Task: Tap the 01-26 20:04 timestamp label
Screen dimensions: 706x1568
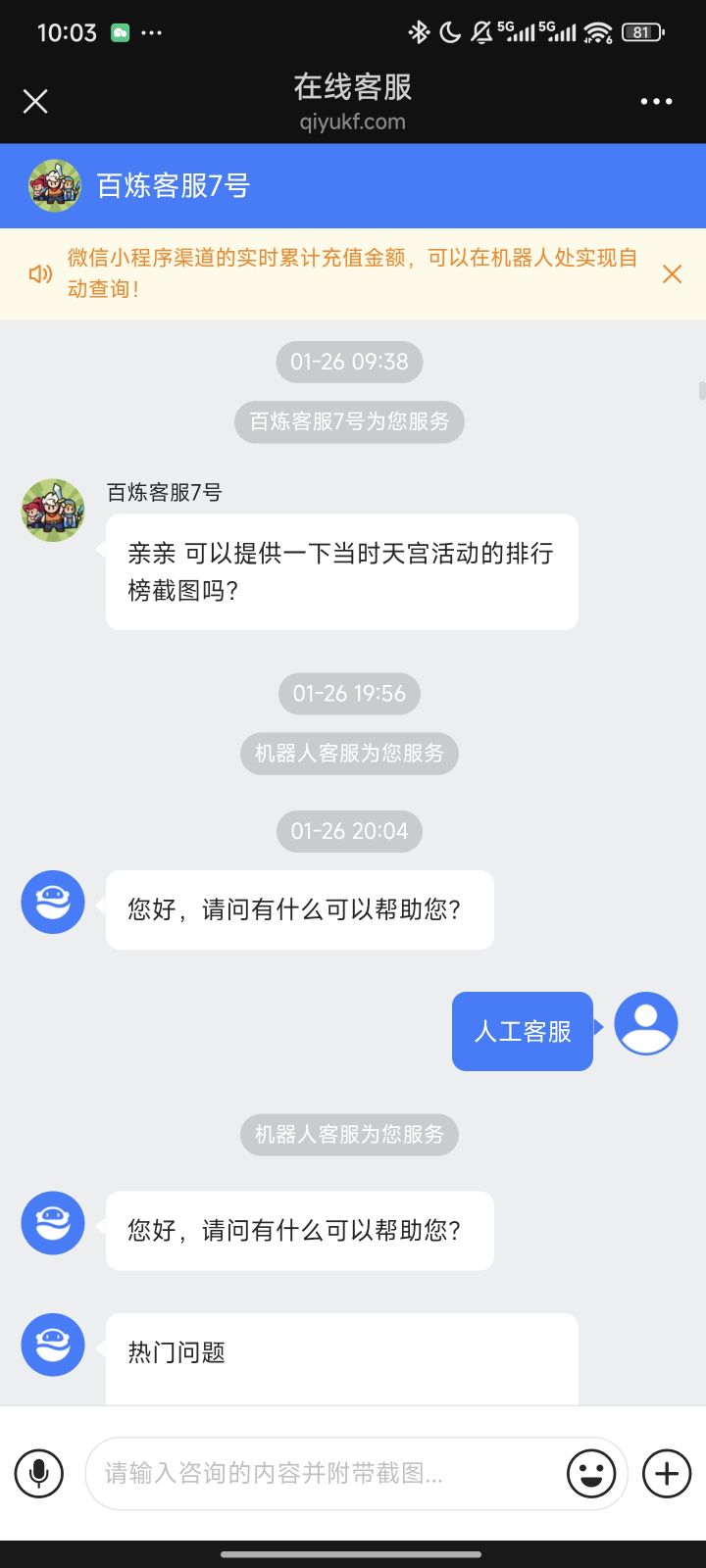Action: [349, 831]
